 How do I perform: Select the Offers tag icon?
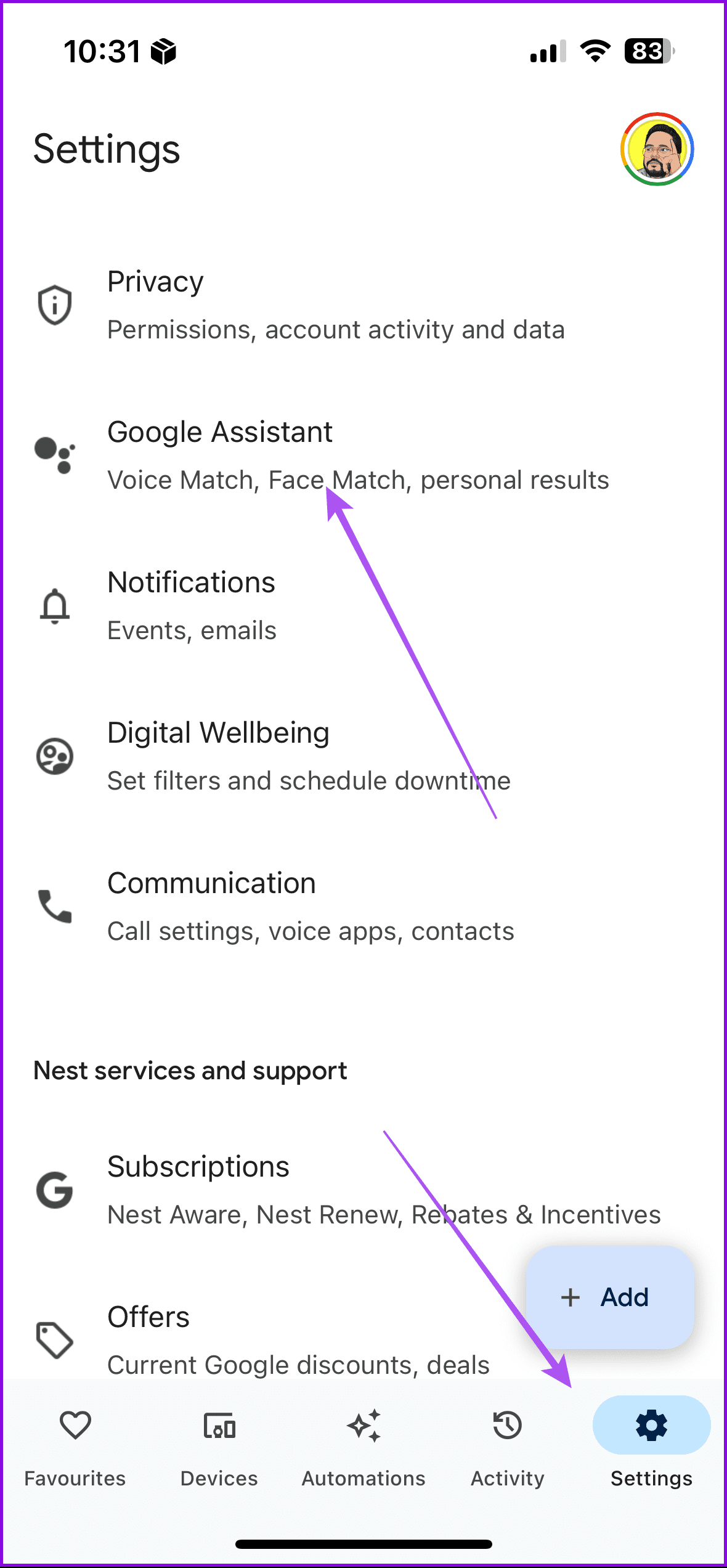54,1339
